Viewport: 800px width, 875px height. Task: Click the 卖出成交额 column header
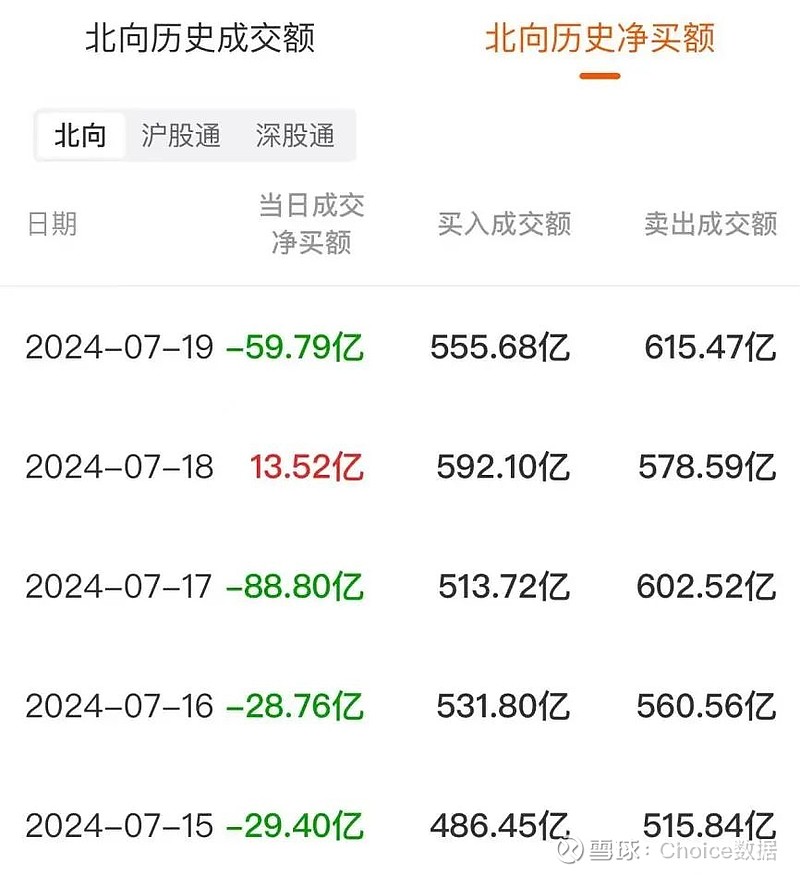point(710,225)
